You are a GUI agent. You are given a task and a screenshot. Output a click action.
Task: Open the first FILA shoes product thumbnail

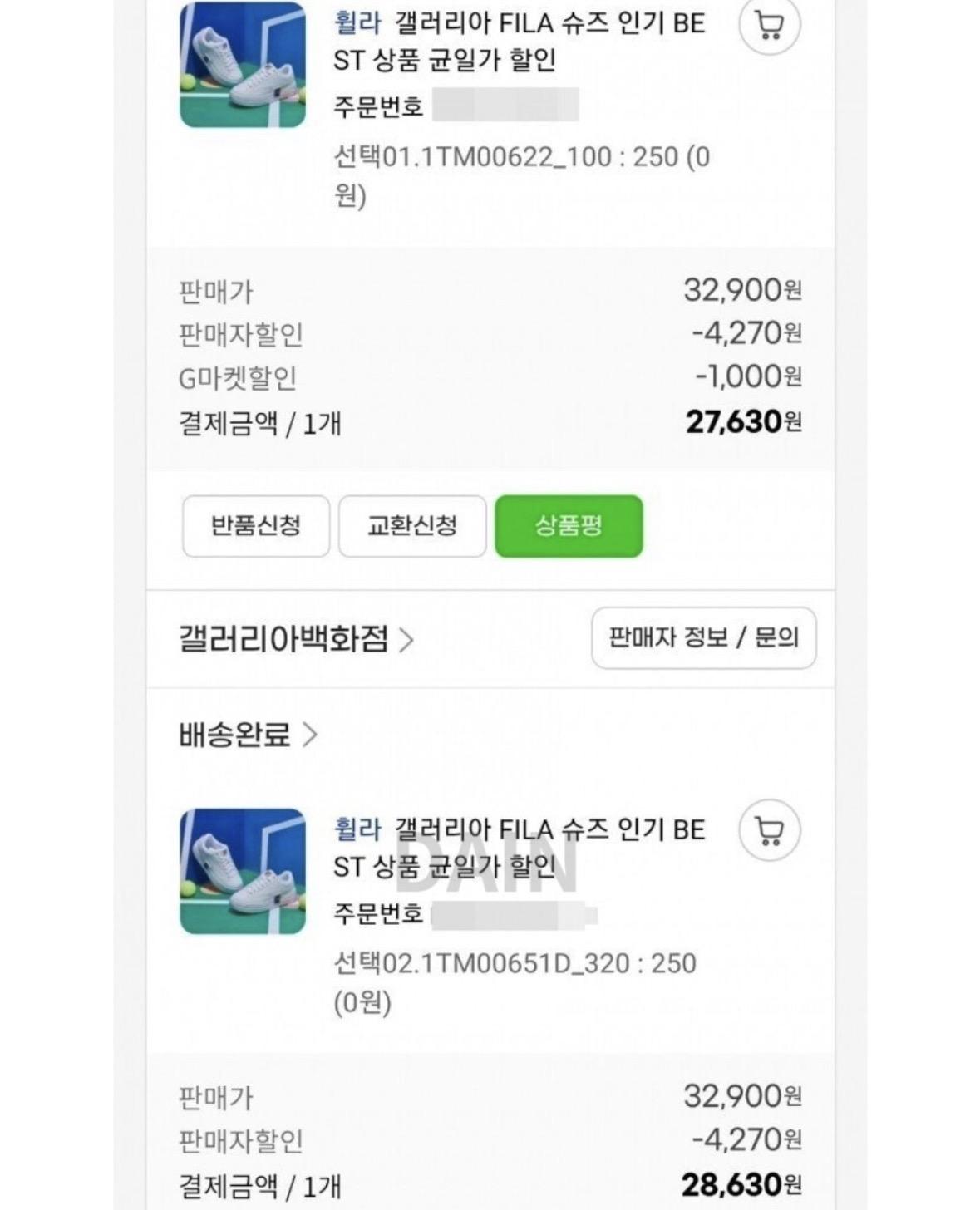242,63
